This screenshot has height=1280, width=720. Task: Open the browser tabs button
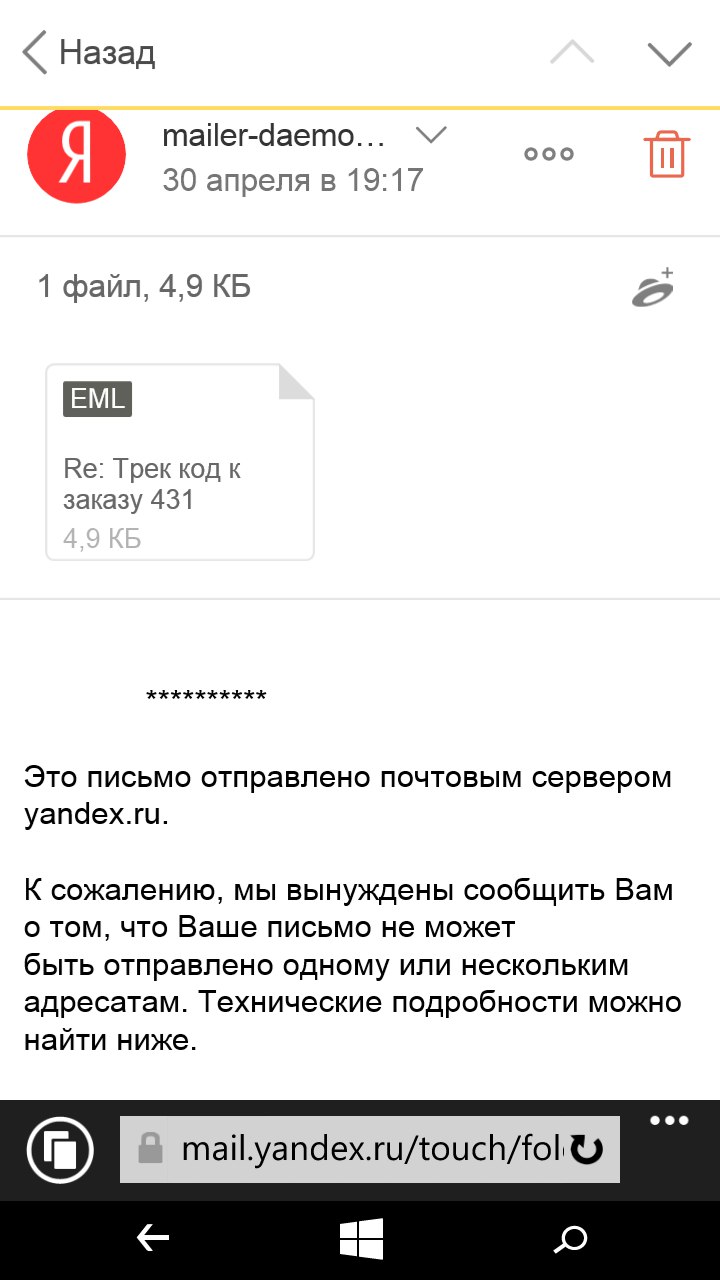point(61,1150)
